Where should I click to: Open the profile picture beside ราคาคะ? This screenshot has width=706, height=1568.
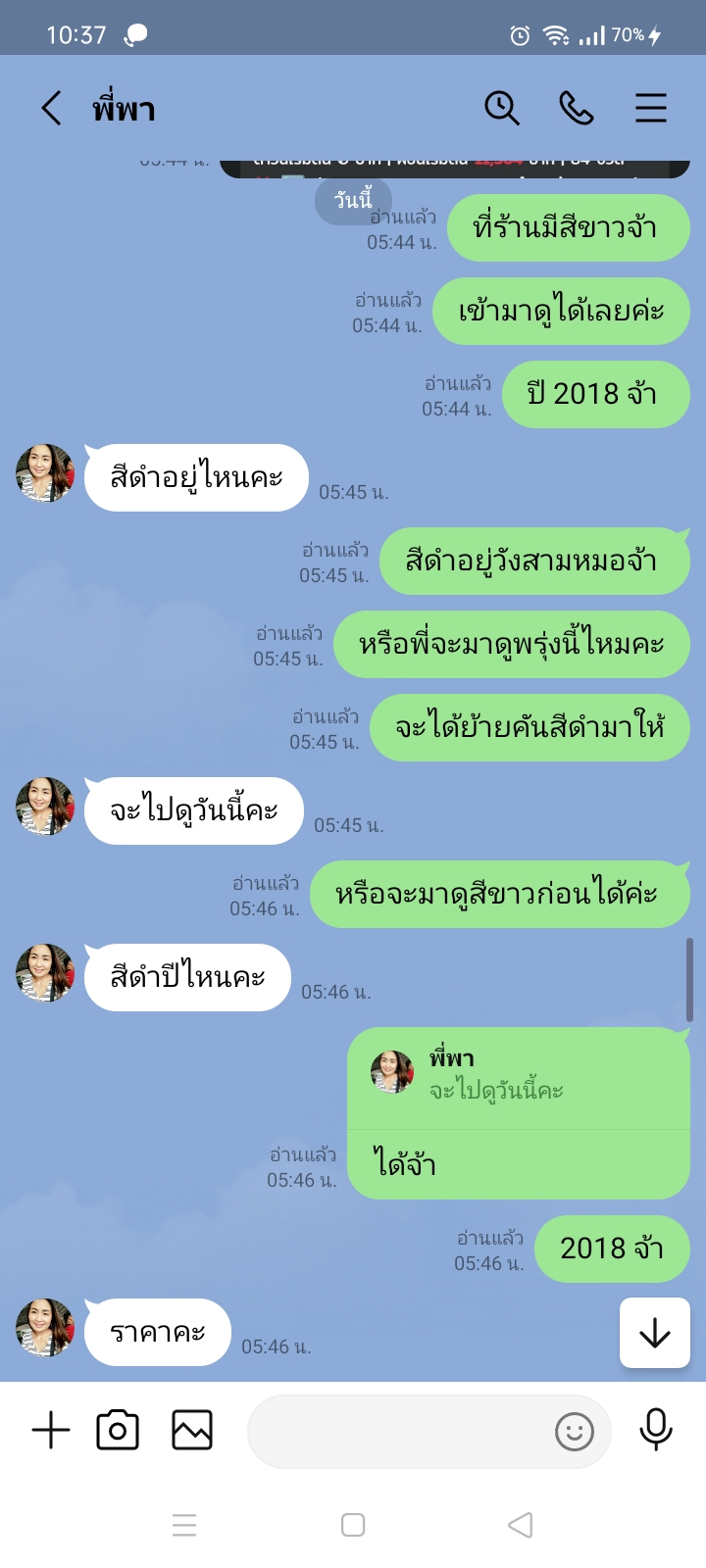(x=45, y=1328)
